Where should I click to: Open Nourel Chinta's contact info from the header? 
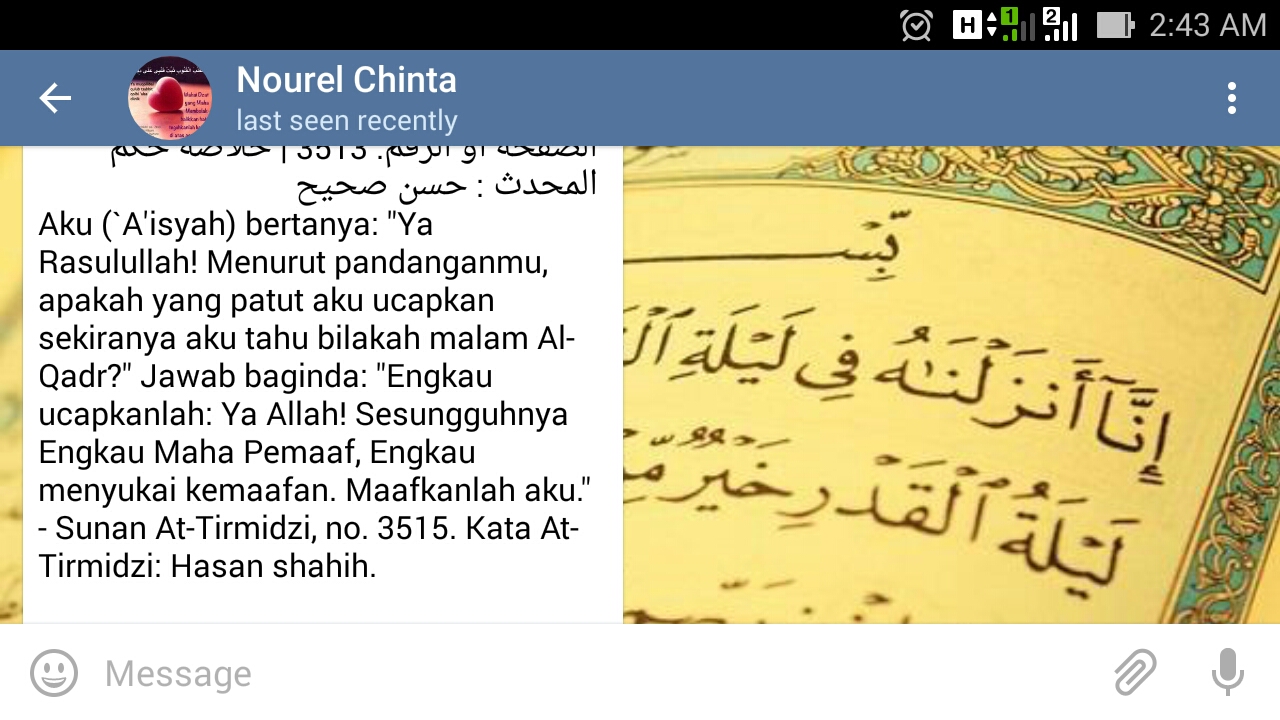[x=346, y=98]
